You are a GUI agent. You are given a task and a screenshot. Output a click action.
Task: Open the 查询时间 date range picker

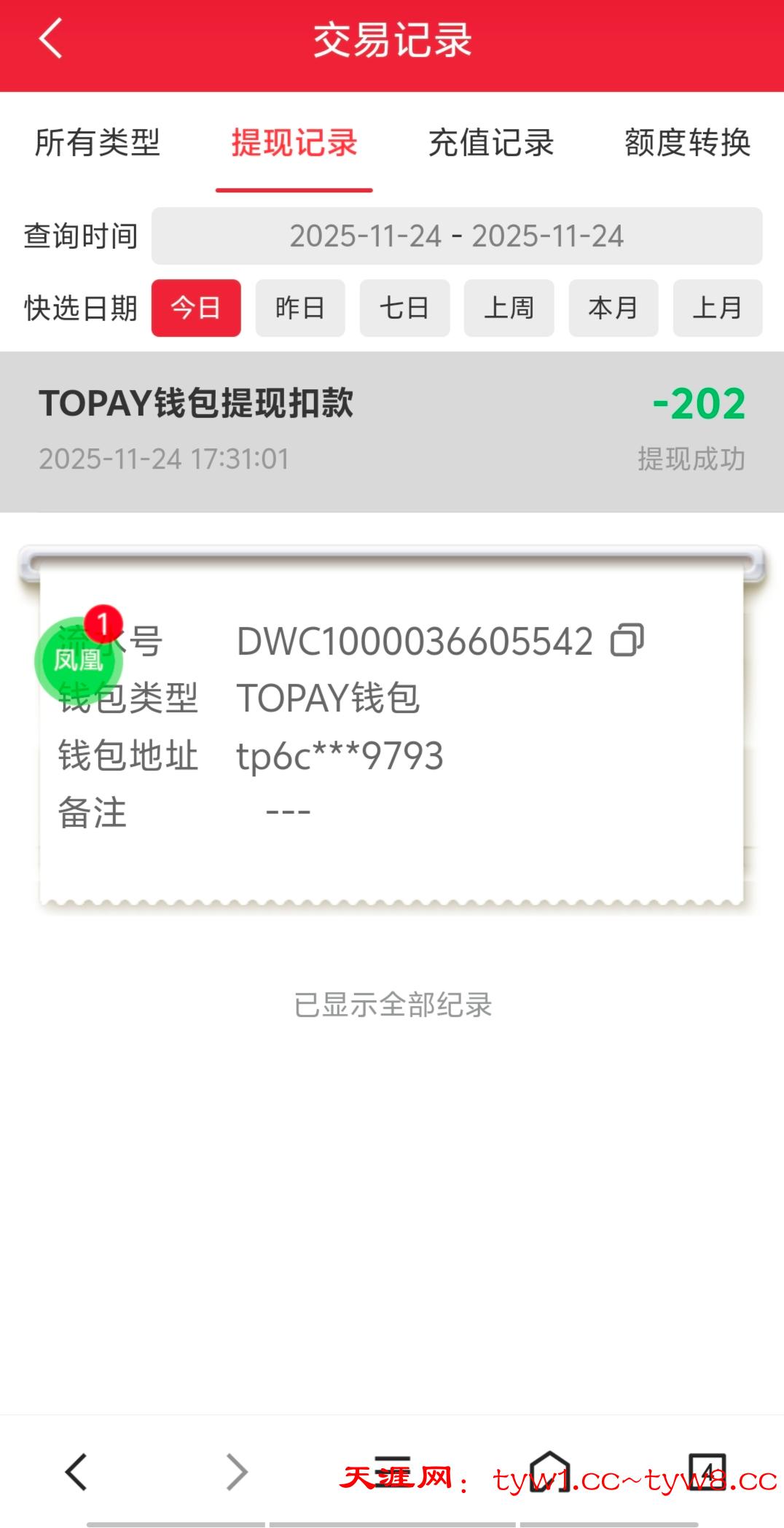point(456,236)
